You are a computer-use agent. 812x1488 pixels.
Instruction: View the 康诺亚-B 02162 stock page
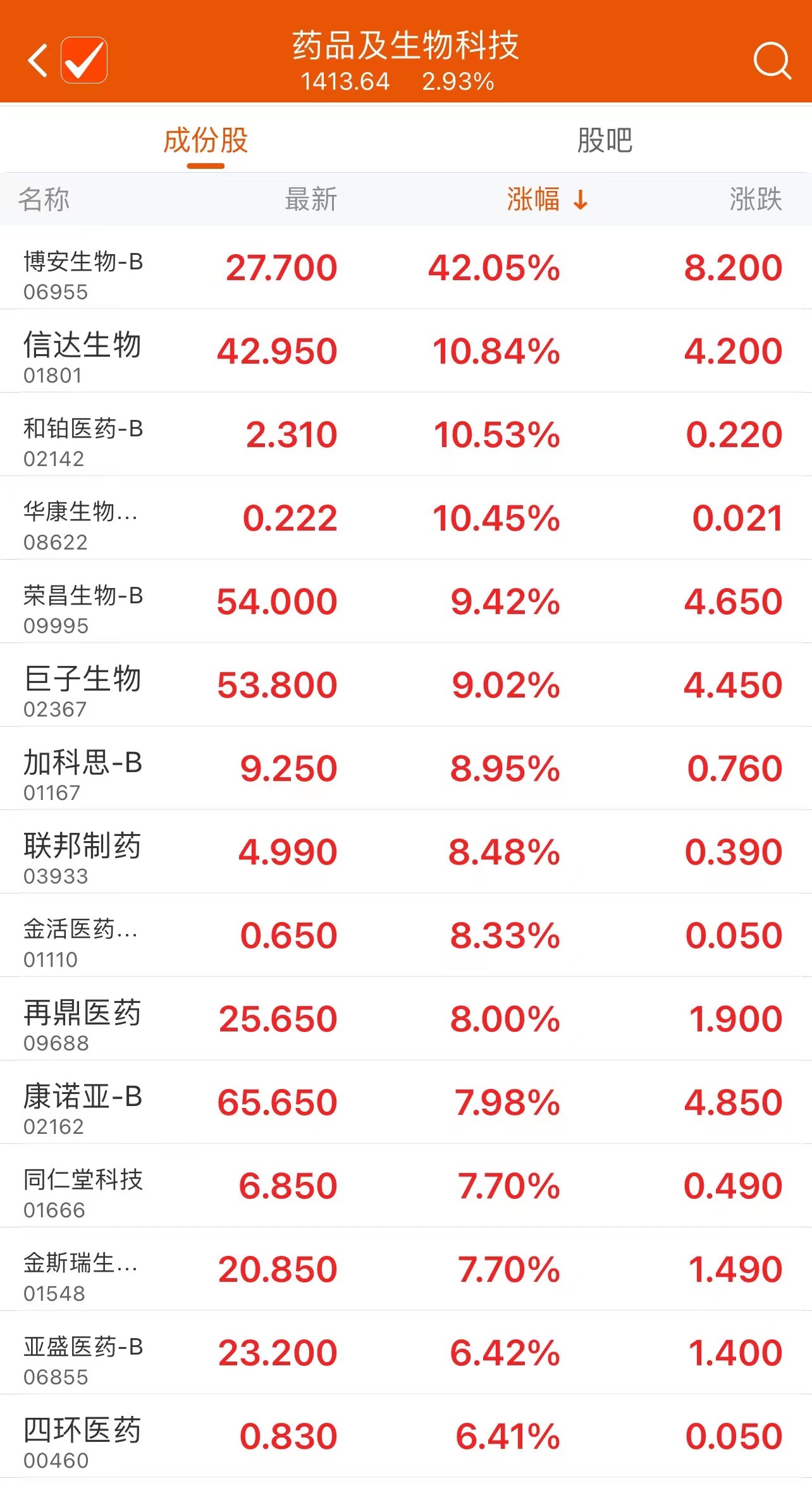pyautogui.click(x=405, y=1103)
